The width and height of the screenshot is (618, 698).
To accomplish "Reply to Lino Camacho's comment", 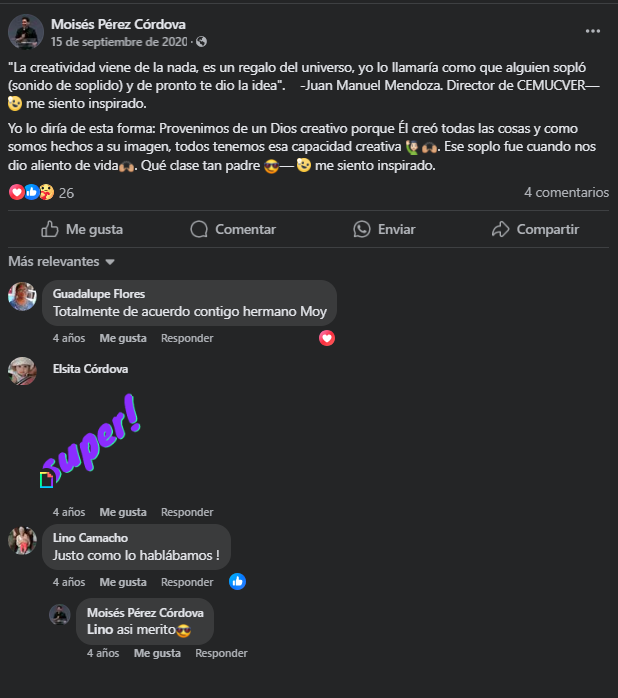I will [187, 582].
